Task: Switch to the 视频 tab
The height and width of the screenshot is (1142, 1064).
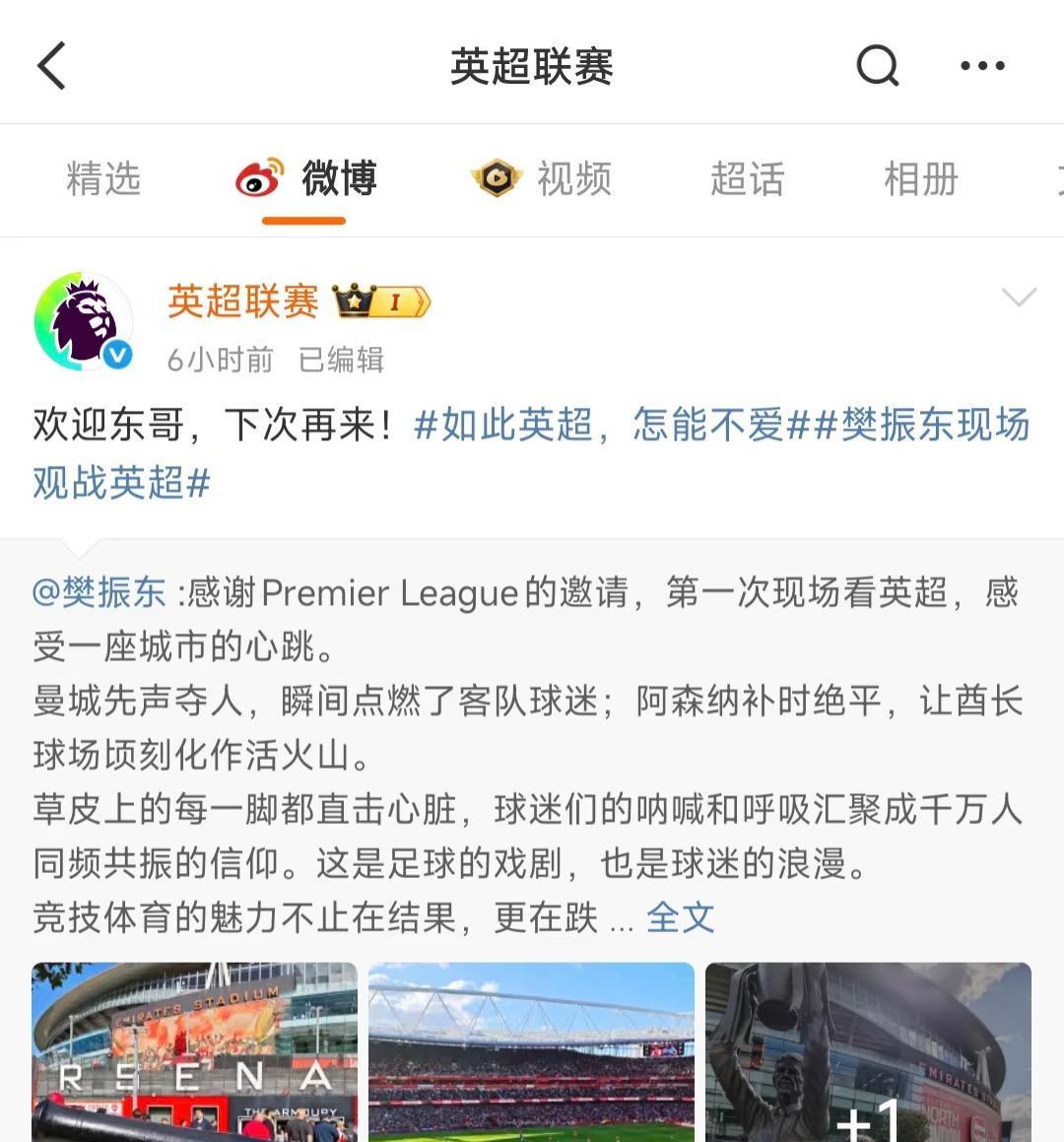Action: click(542, 179)
